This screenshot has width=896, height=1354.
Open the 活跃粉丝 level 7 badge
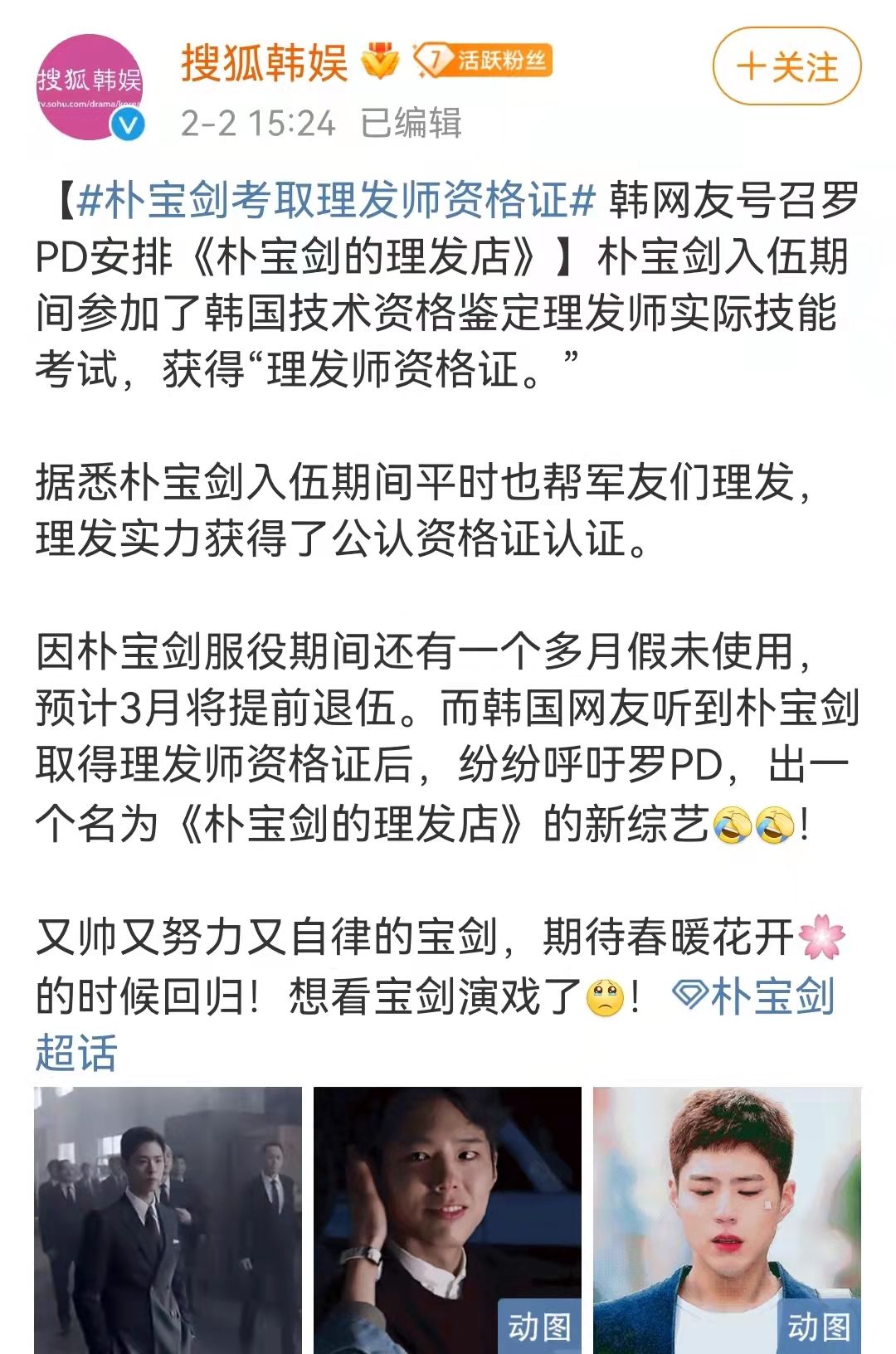[x=484, y=61]
